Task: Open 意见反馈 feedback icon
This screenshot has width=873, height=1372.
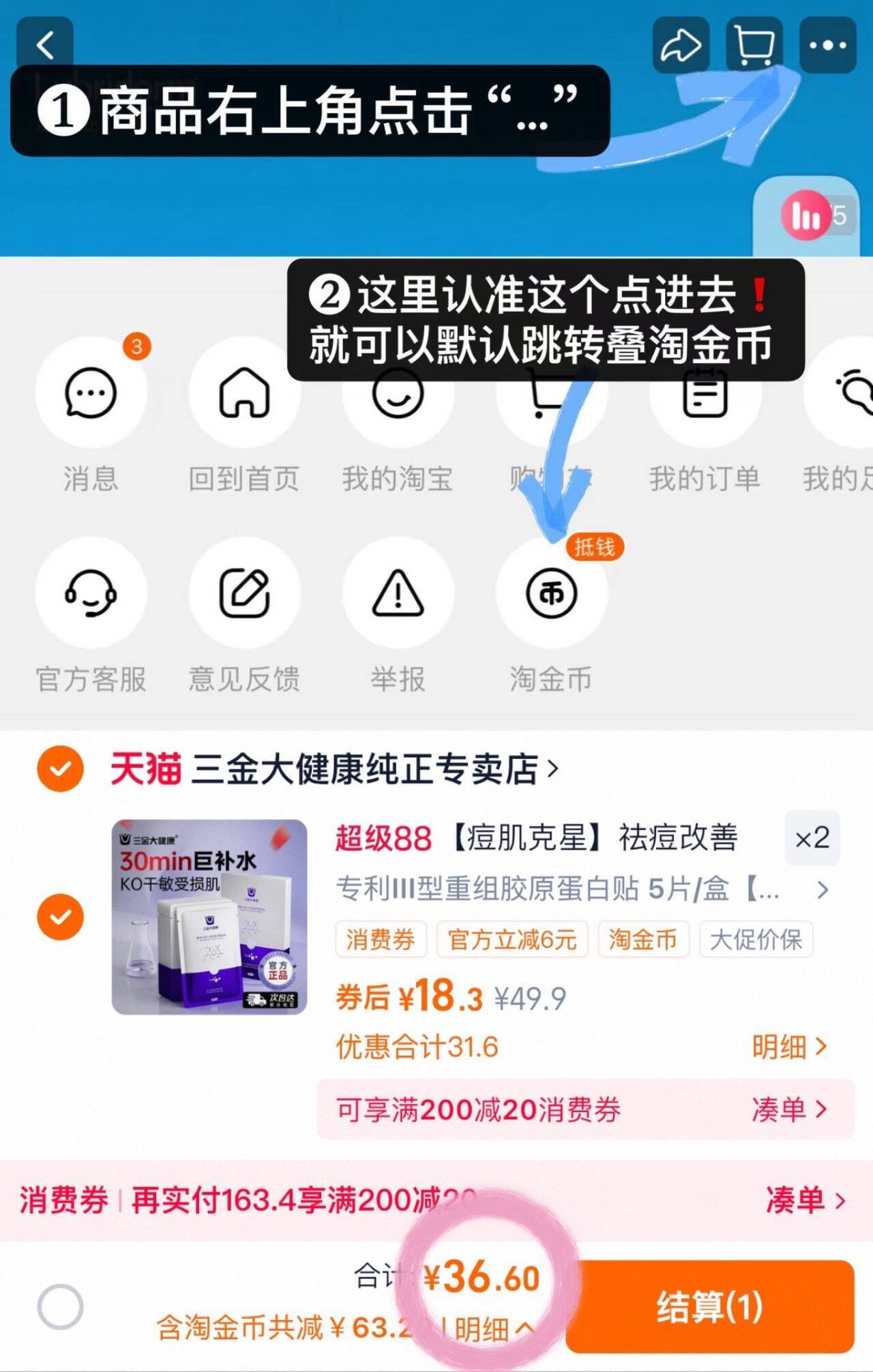Action: click(x=246, y=595)
